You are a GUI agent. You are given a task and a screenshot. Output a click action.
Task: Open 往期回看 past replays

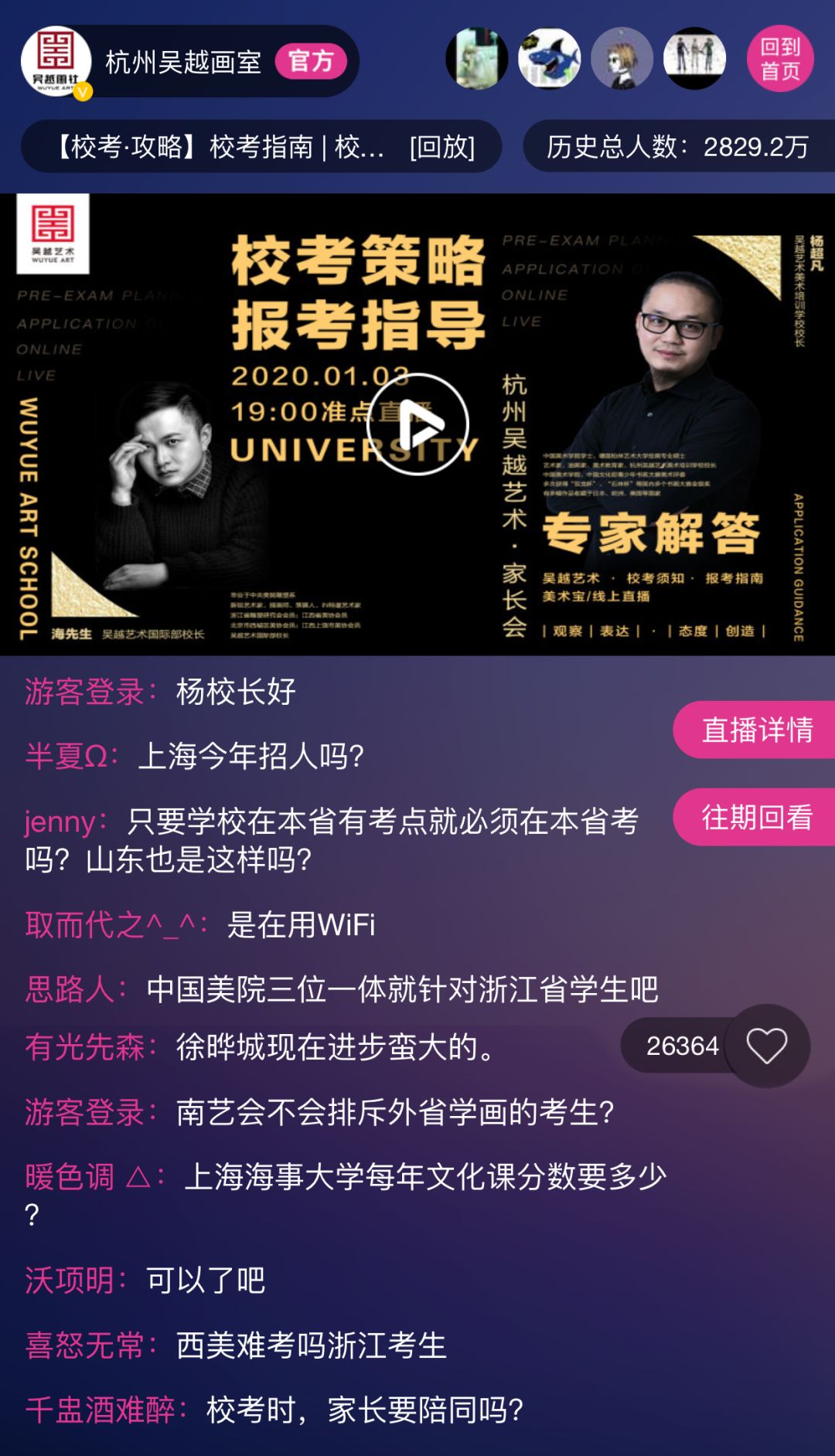[x=755, y=818]
